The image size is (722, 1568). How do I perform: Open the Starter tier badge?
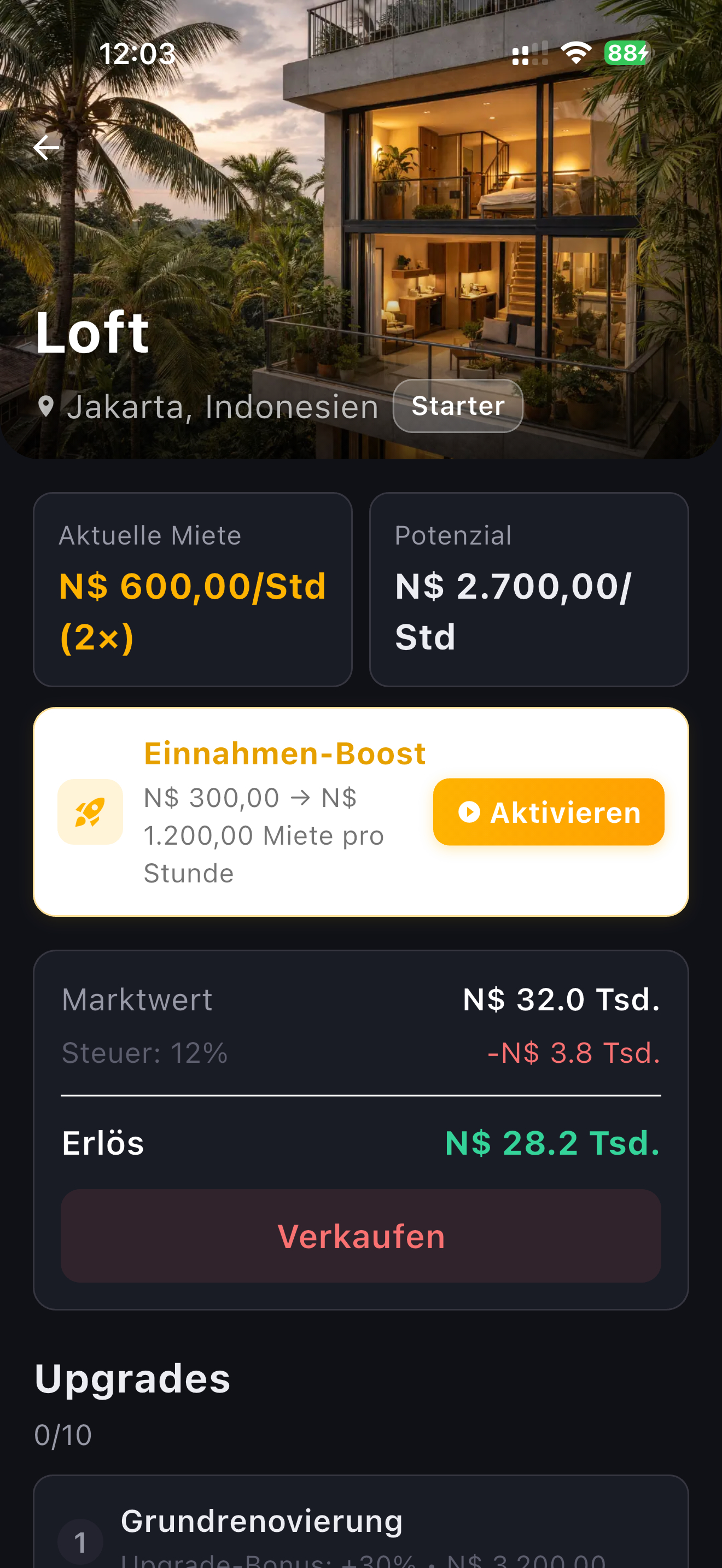[458, 405]
